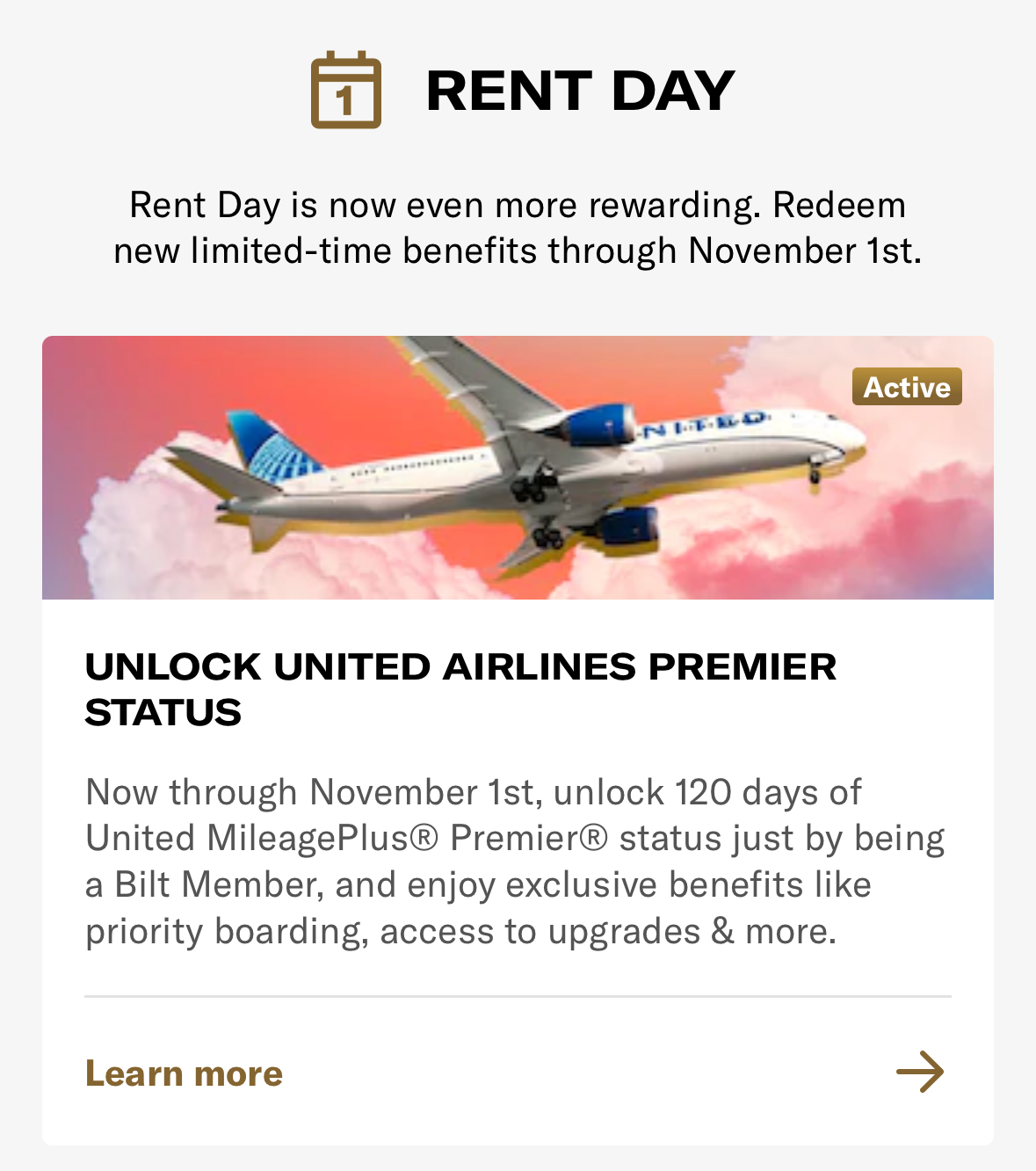Expand the United Airlines Premier Status card
This screenshot has height=1171, width=1036.
184,1072
